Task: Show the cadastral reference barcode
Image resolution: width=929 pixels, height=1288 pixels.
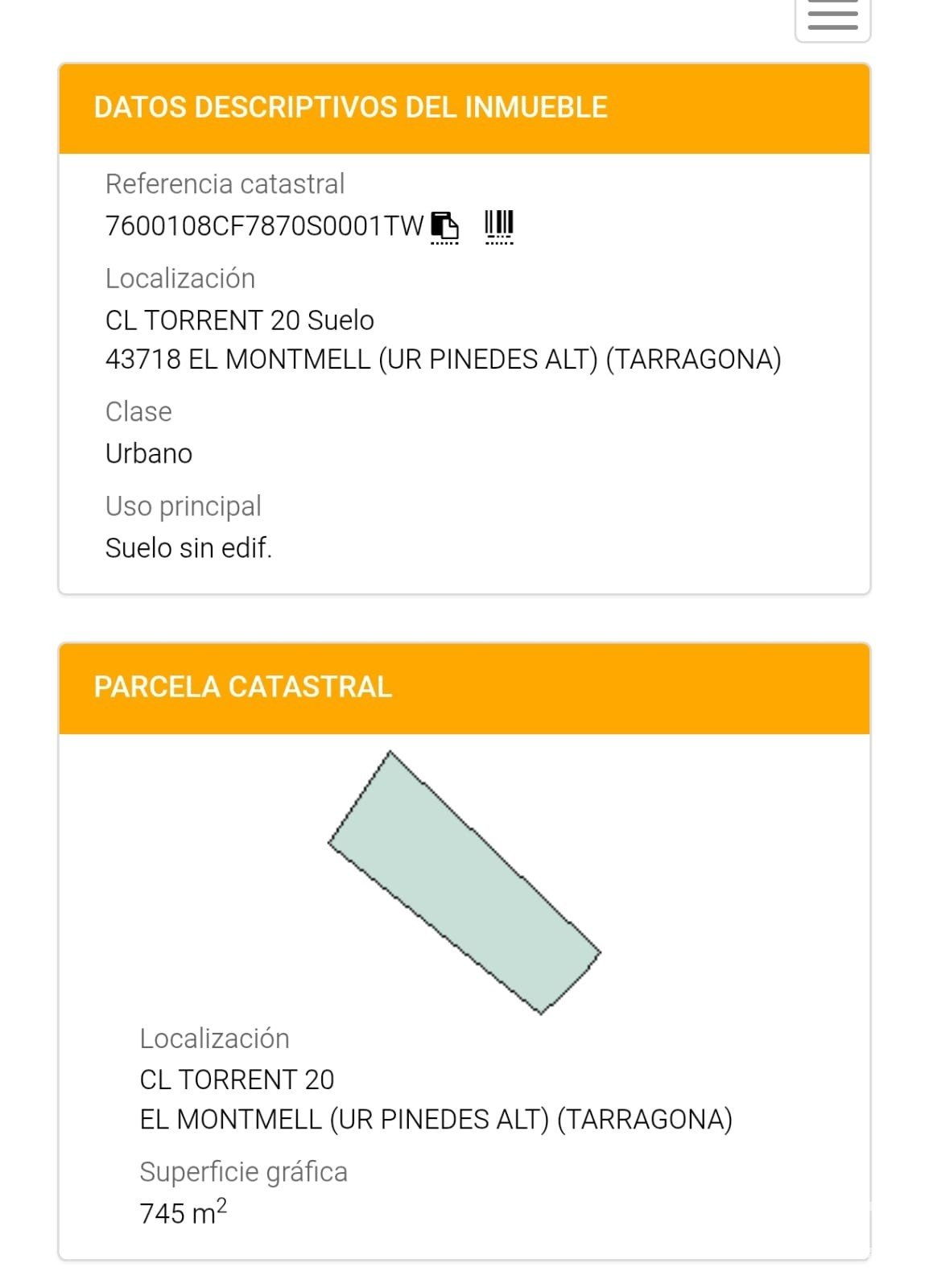Action: coord(499,225)
